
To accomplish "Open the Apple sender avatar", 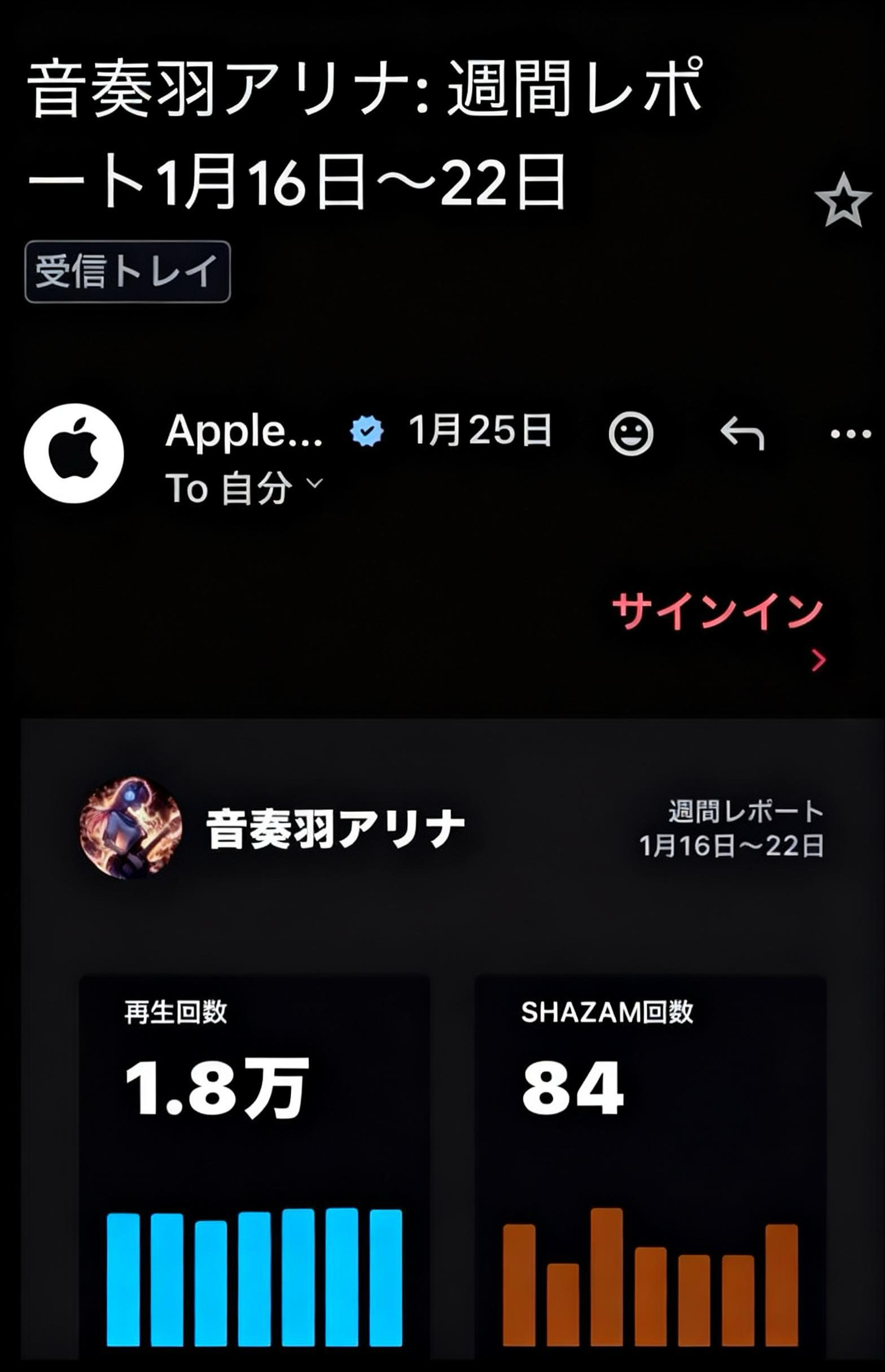I will 73,453.
